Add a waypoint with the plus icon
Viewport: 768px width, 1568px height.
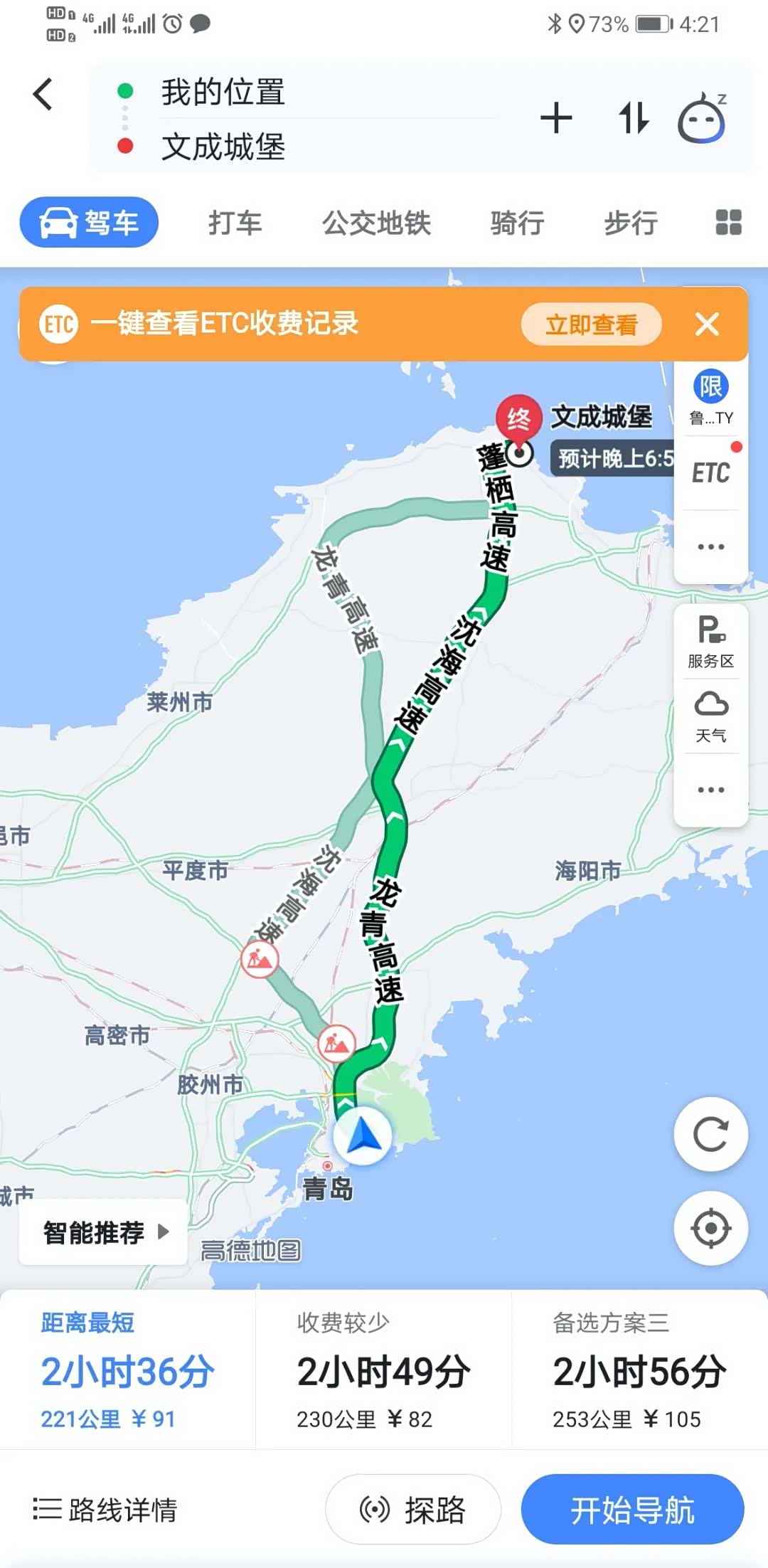(556, 118)
